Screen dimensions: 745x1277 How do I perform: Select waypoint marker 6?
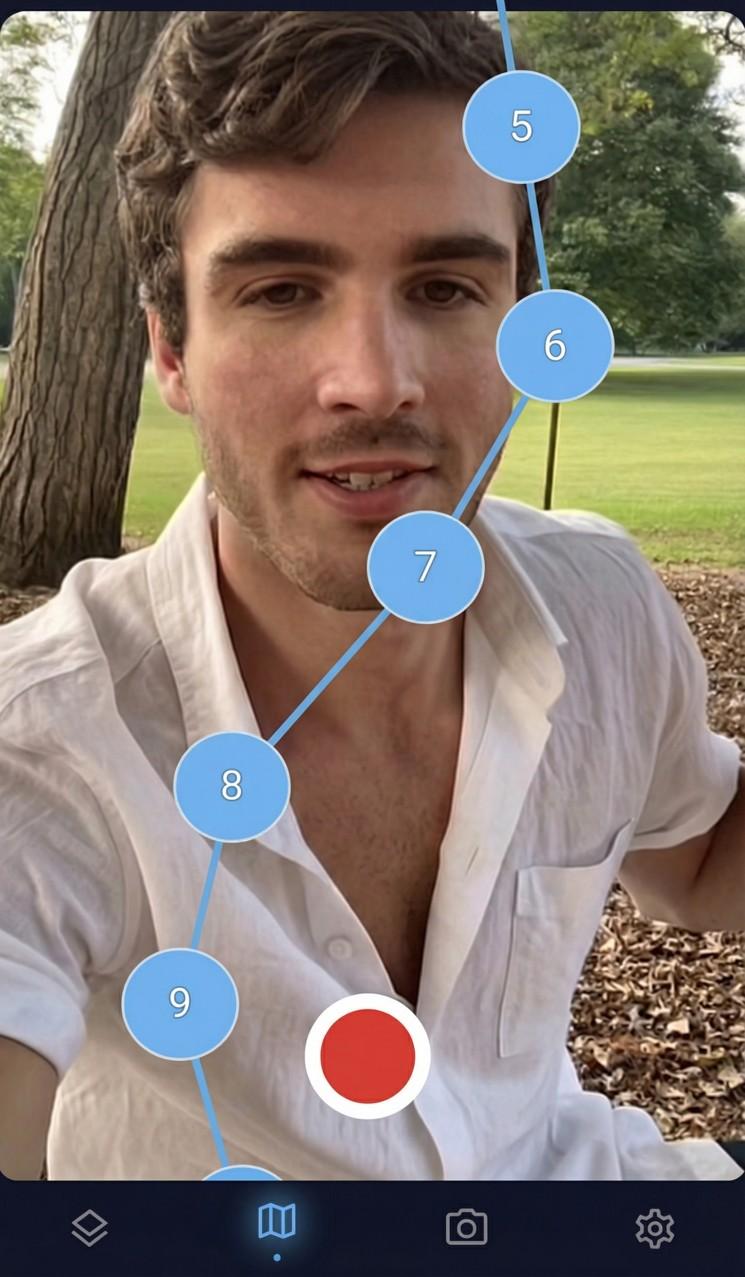pyautogui.click(x=555, y=345)
